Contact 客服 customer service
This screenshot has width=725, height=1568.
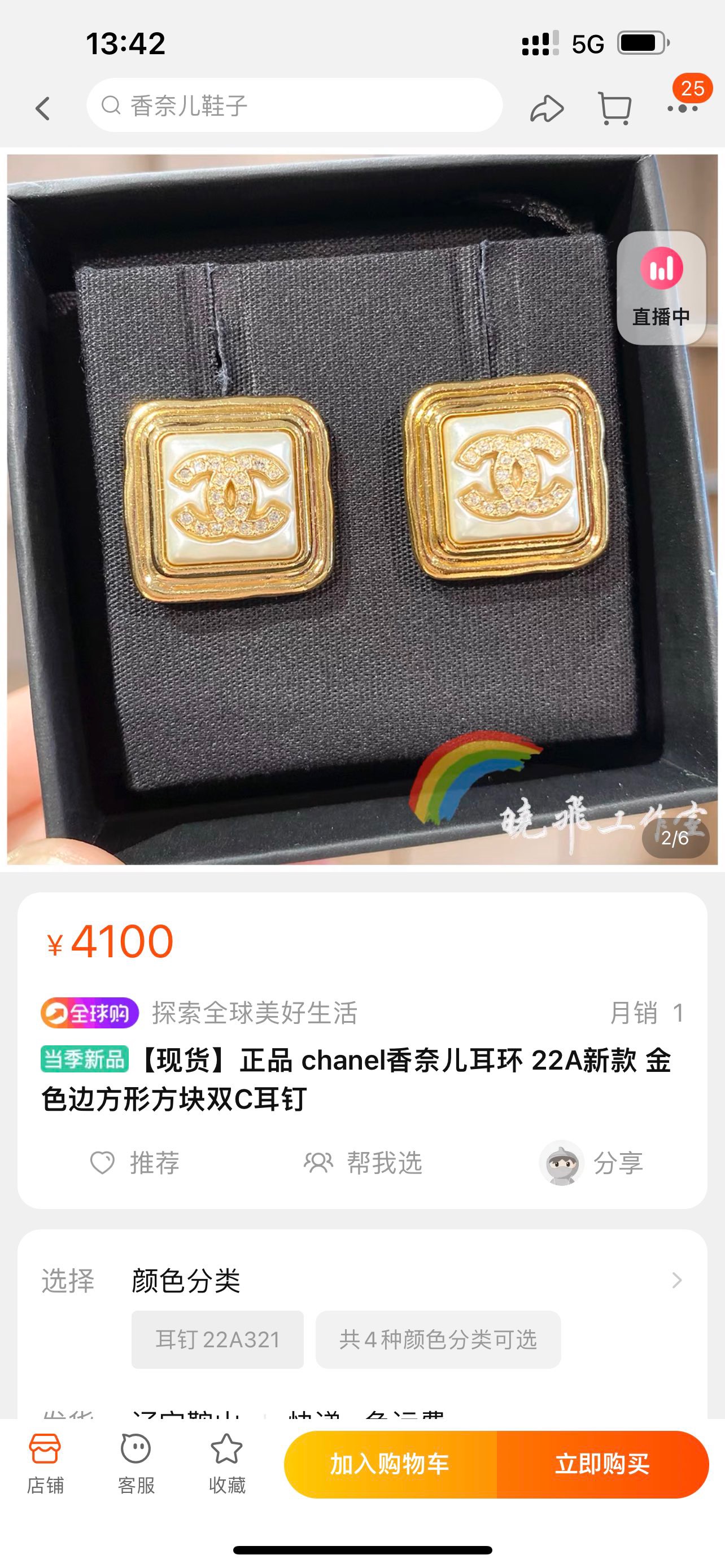[x=136, y=1464]
